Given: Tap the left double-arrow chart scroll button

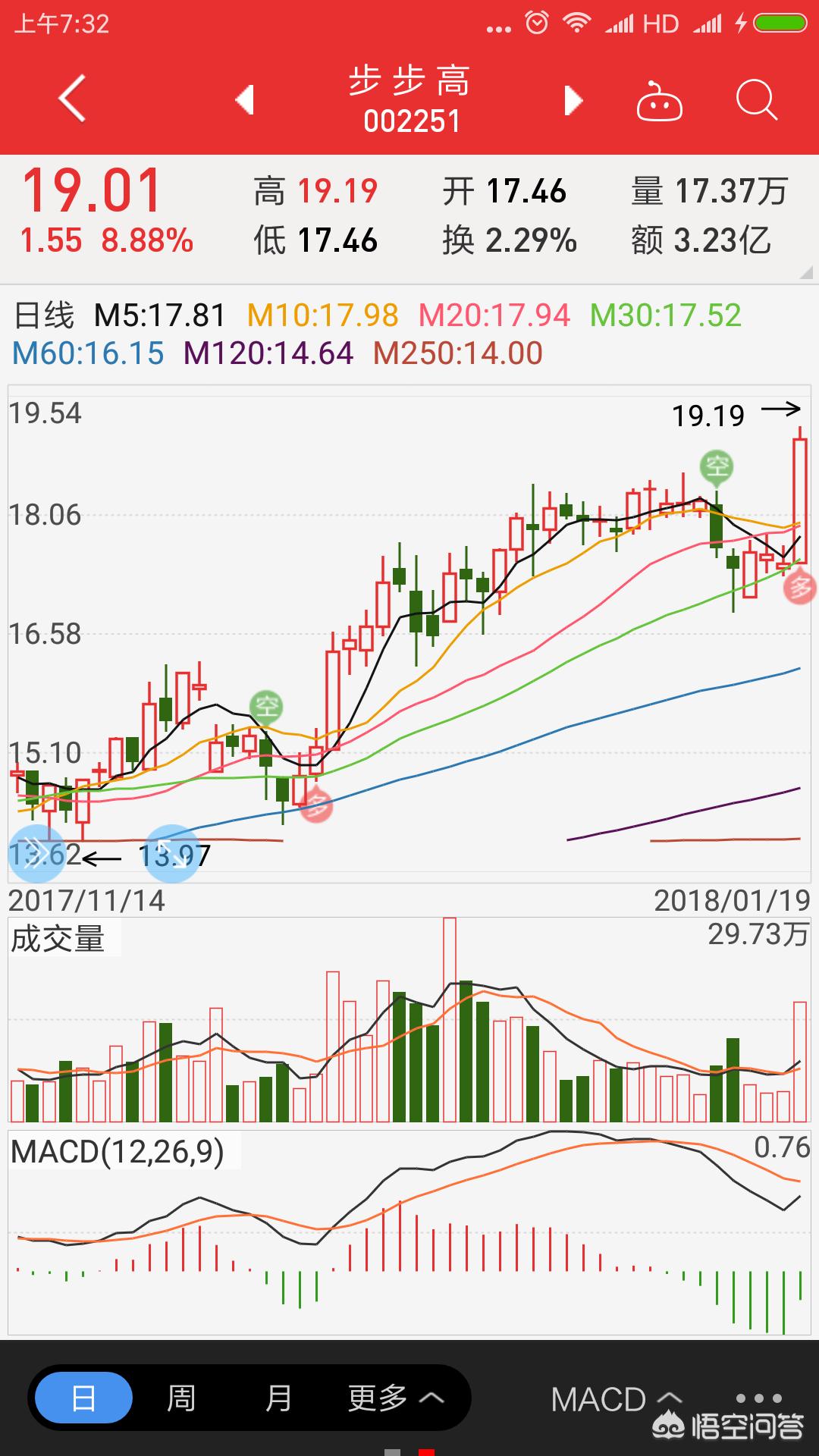Looking at the screenshot, I should (36, 852).
